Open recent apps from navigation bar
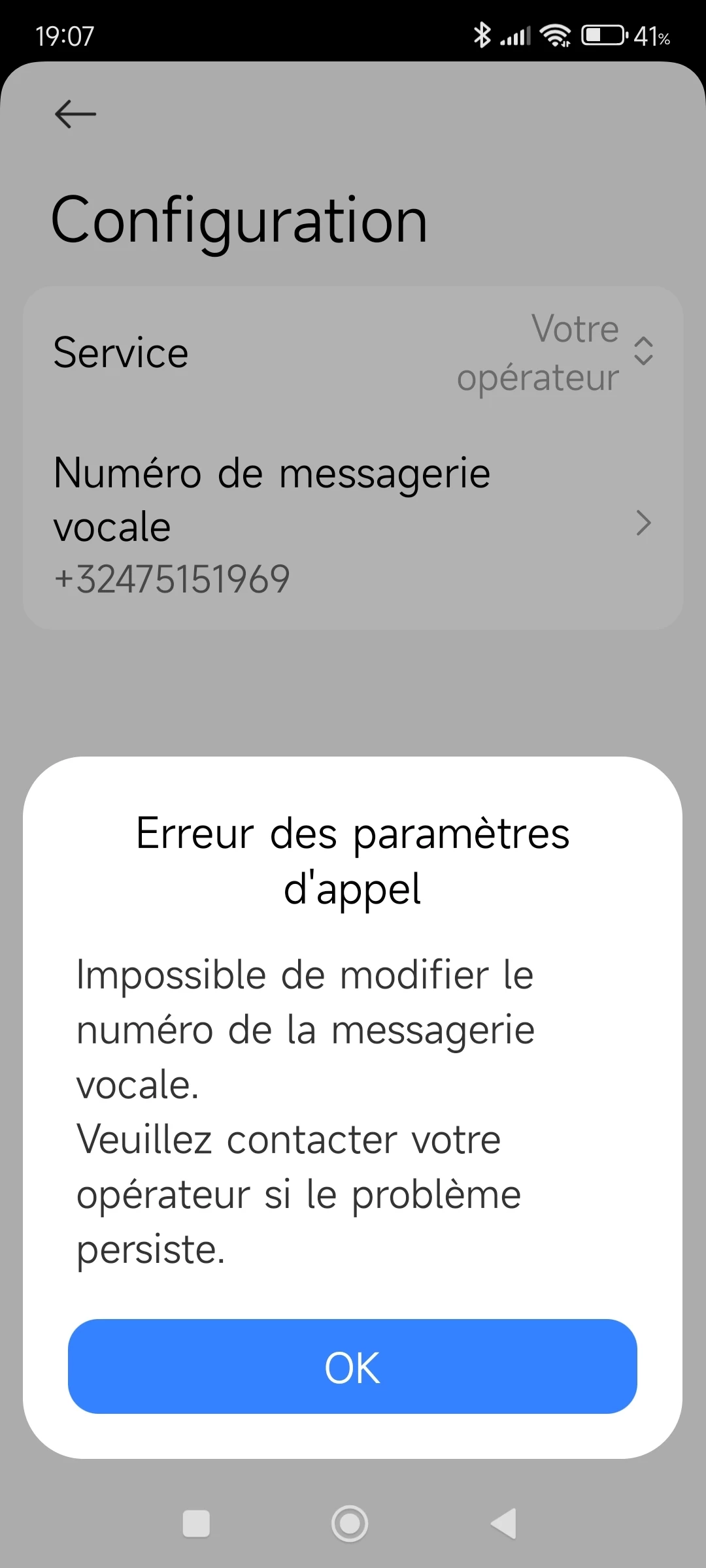The height and width of the screenshot is (1568, 706). [x=196, y=1524]
